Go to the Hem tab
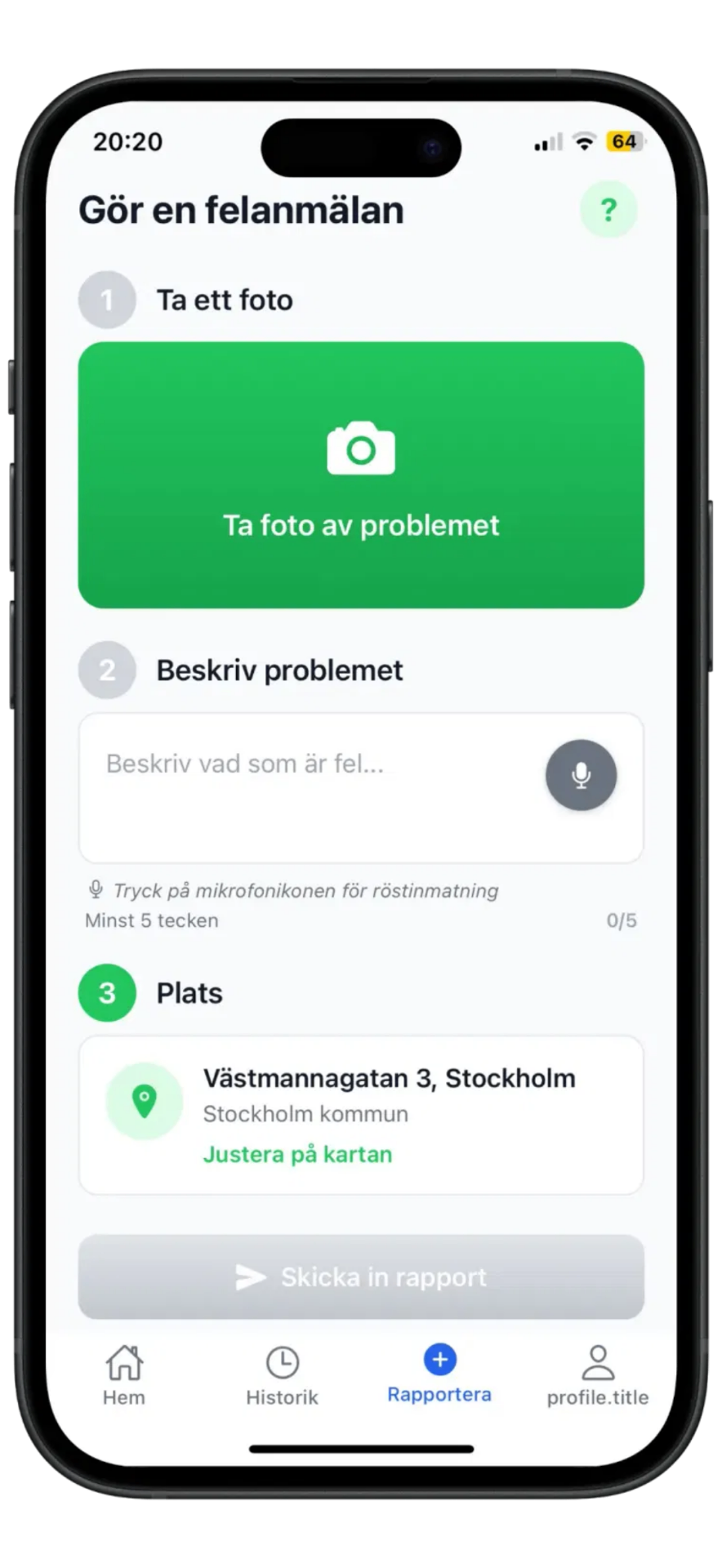 [124, 1375]
